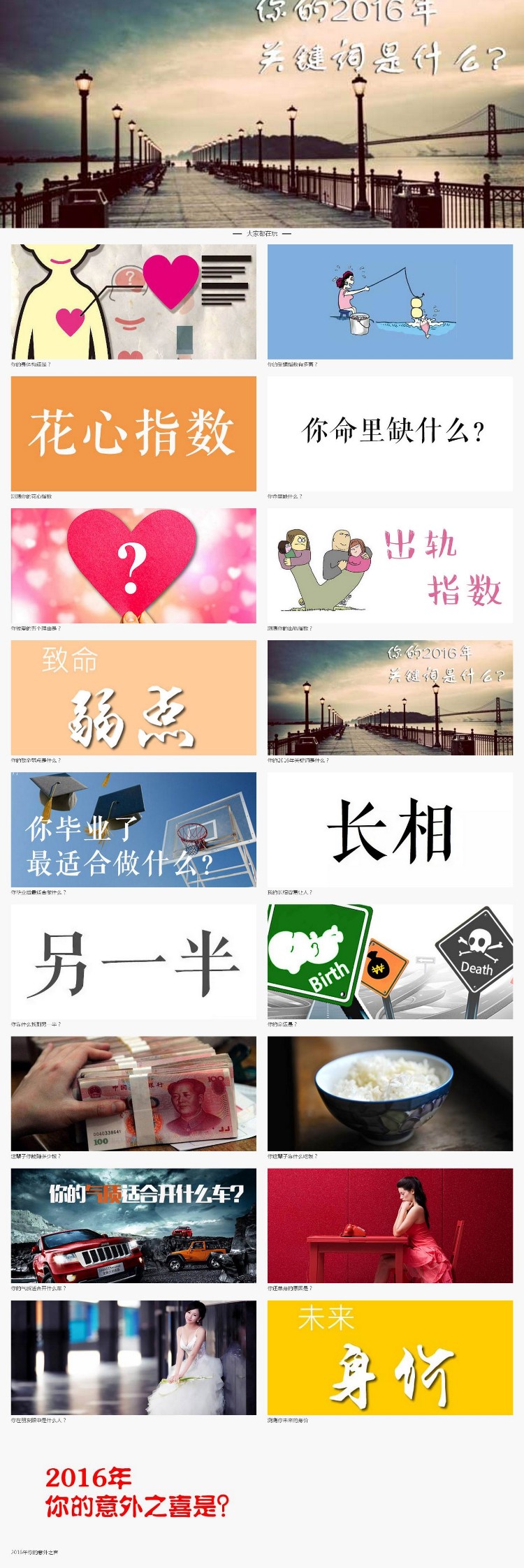The height and width of the screenshot is (1568, 524).
Task: Click the yellow 未来身价 quiz thumbnail
Action: tap(391, 1356)
